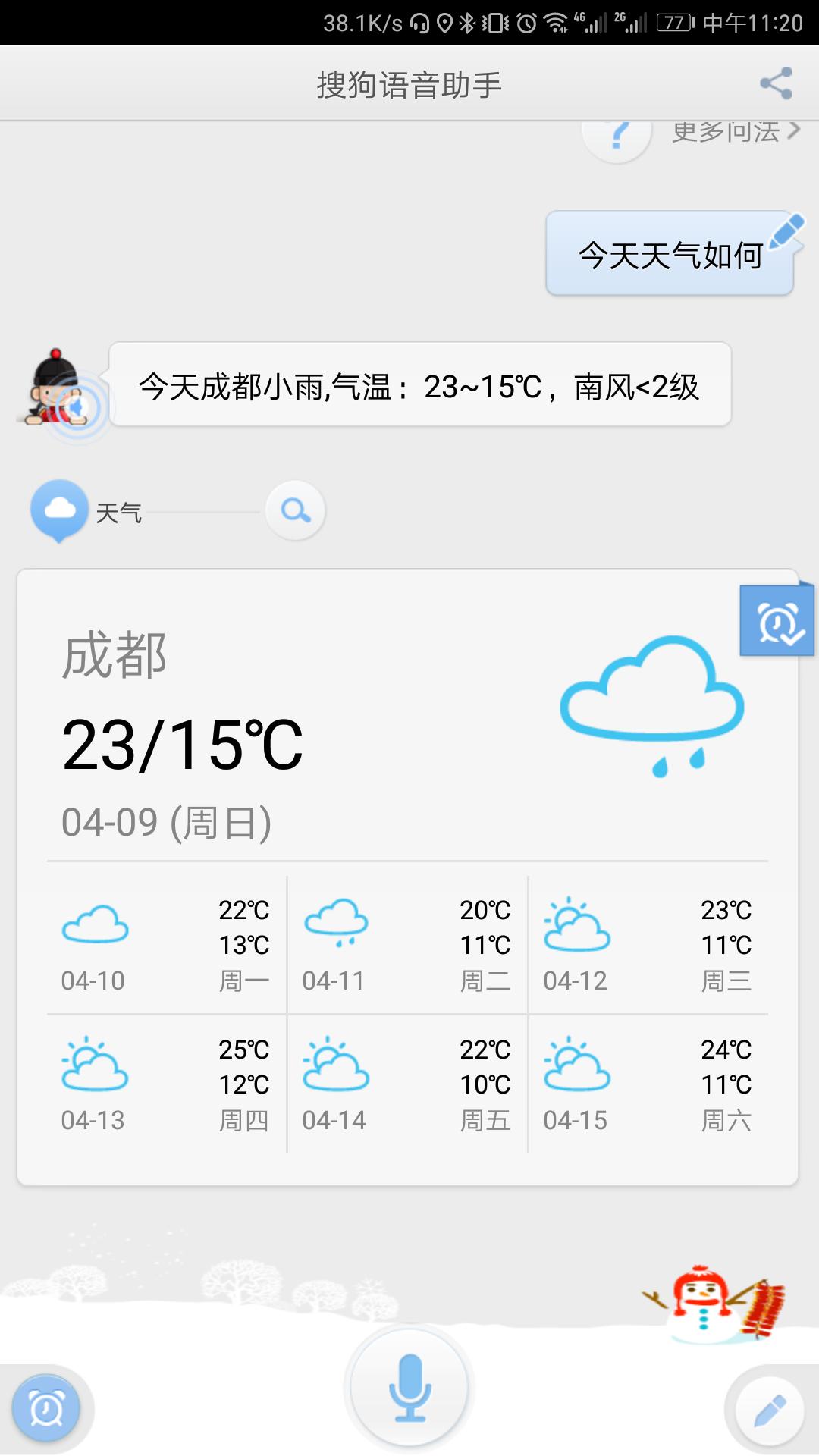Viewport: 819px width, 1456px height.
Task: Tap the search magnifier icon
Action: 294,510
